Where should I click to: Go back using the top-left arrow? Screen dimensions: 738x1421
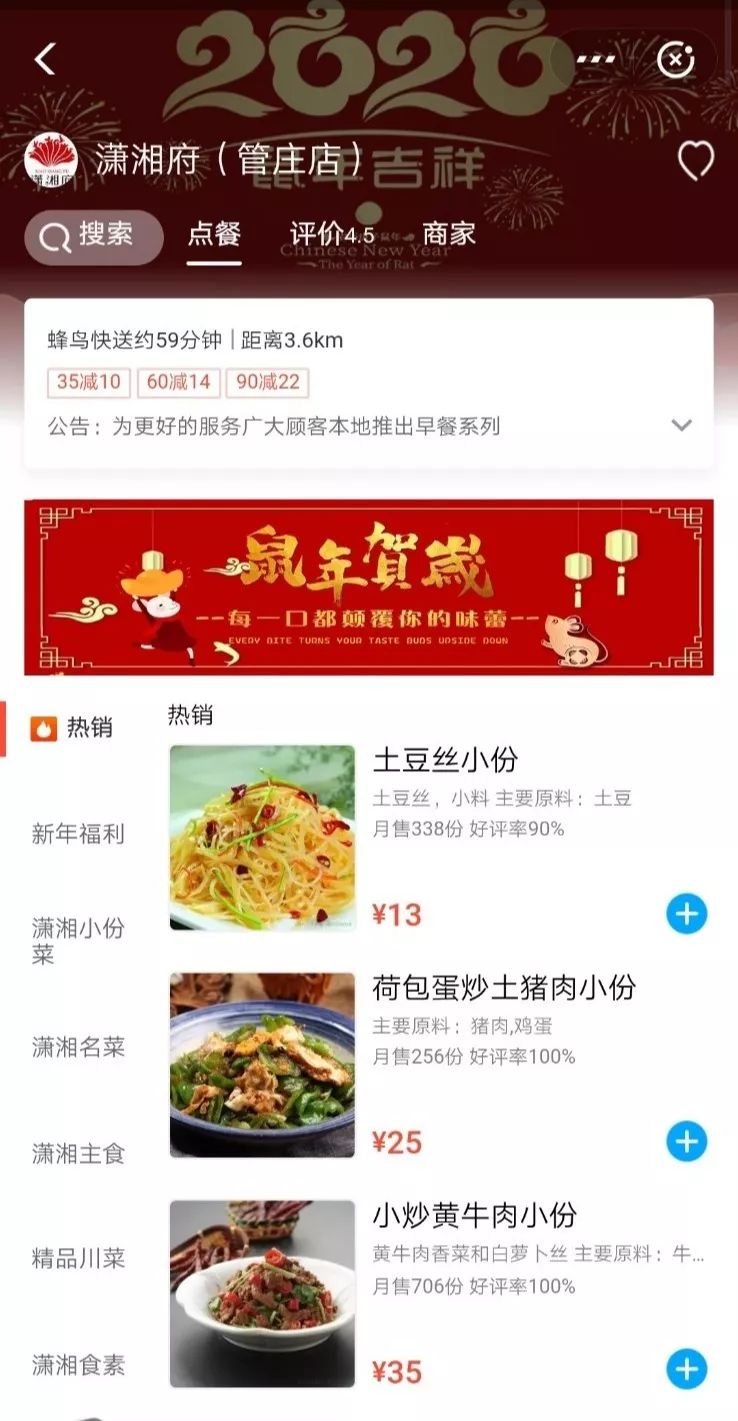click(x=45, y=60)
